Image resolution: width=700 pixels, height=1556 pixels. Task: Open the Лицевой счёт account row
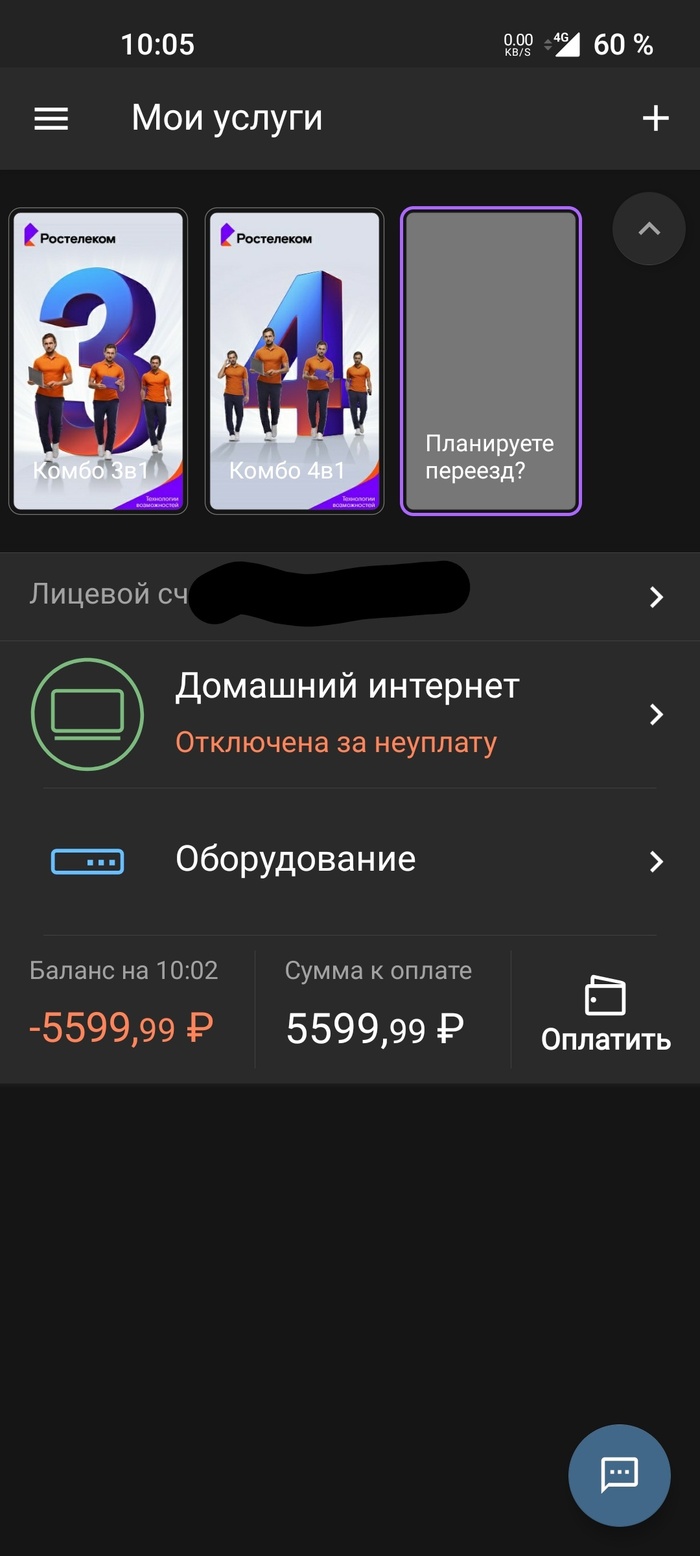tap(350, 597)
